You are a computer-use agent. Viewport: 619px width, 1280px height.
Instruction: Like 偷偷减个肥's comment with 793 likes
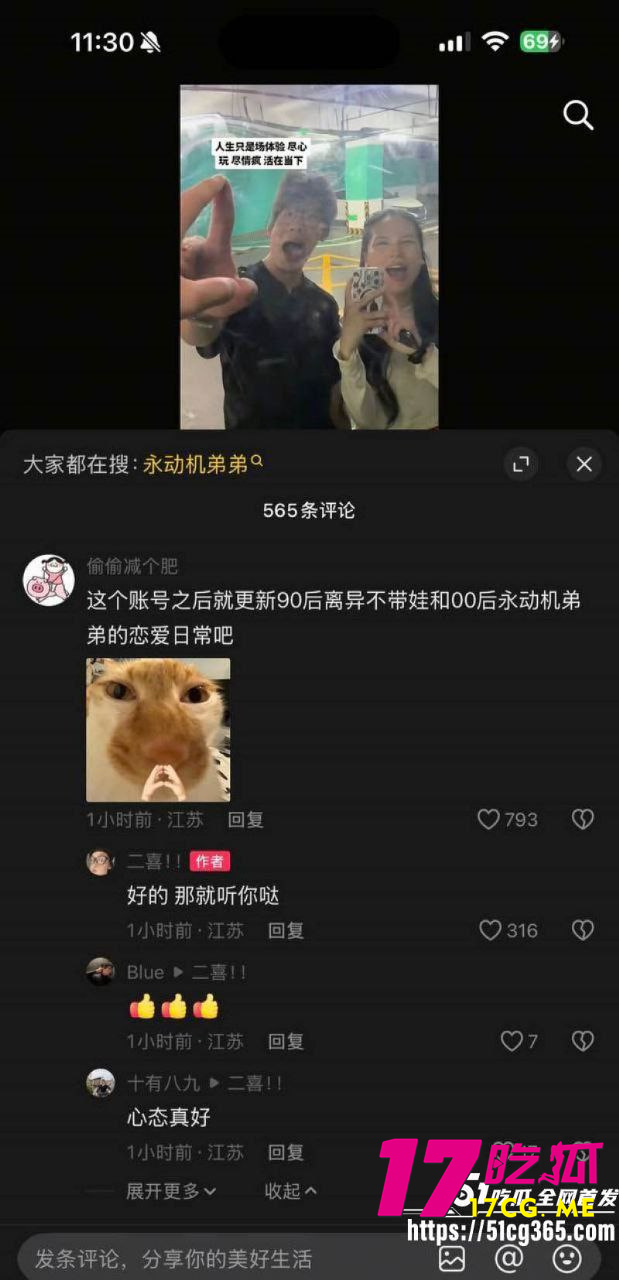[489, 820]
